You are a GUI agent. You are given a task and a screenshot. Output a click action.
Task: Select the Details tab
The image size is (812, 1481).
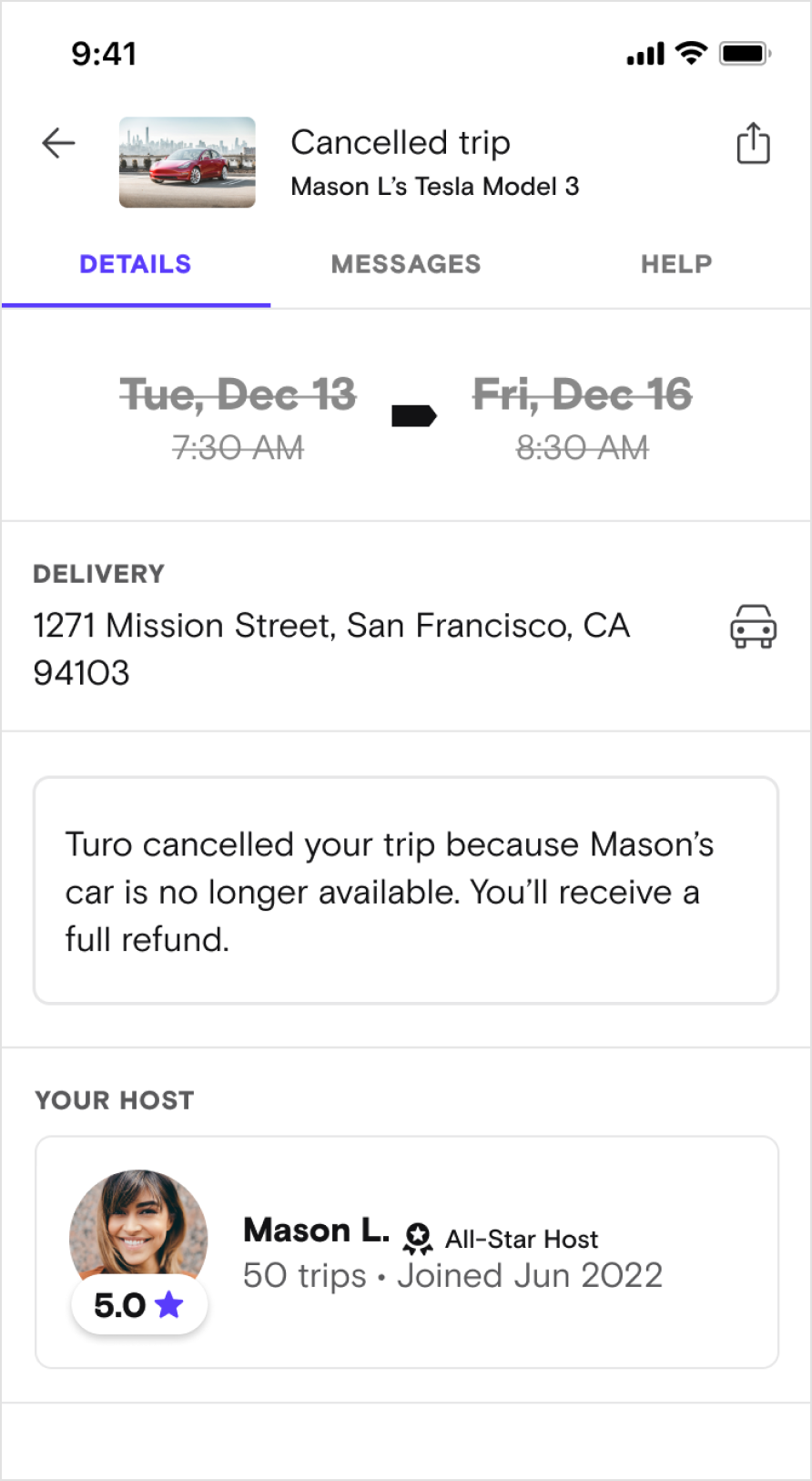136,264
